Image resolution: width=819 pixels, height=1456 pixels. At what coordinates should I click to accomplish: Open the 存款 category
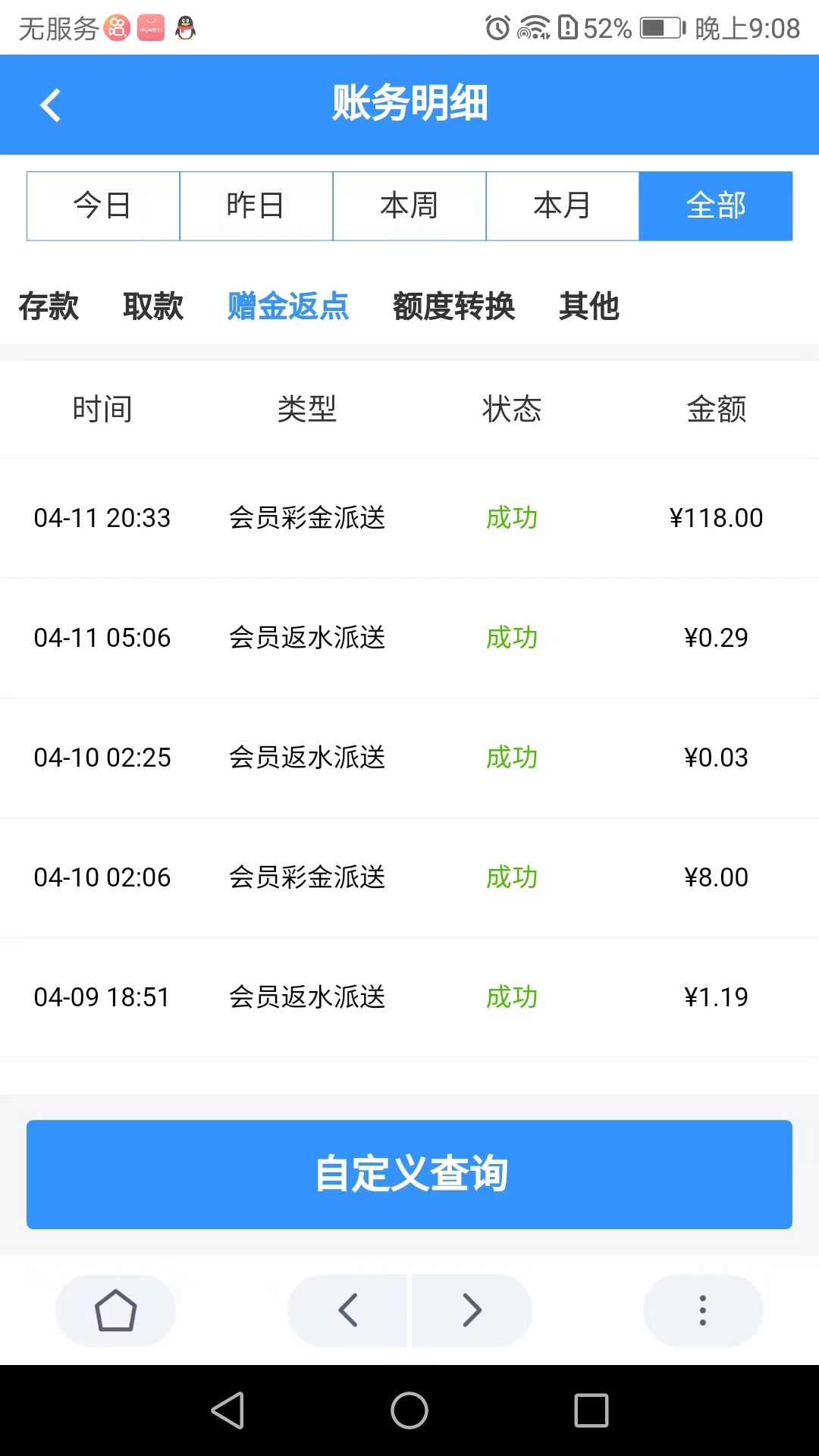pyautogui.click(x=49, y=306)
